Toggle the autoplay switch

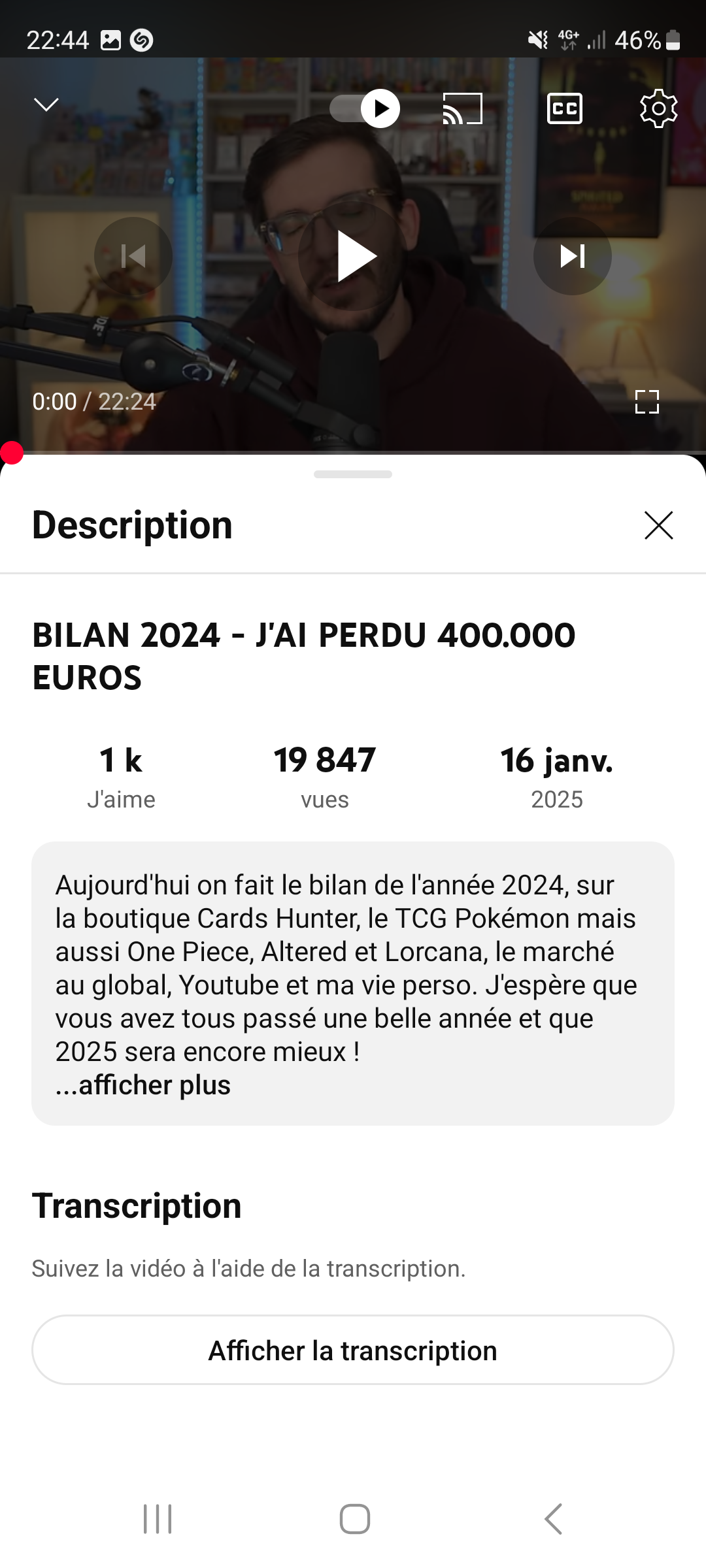click(365, 108)
